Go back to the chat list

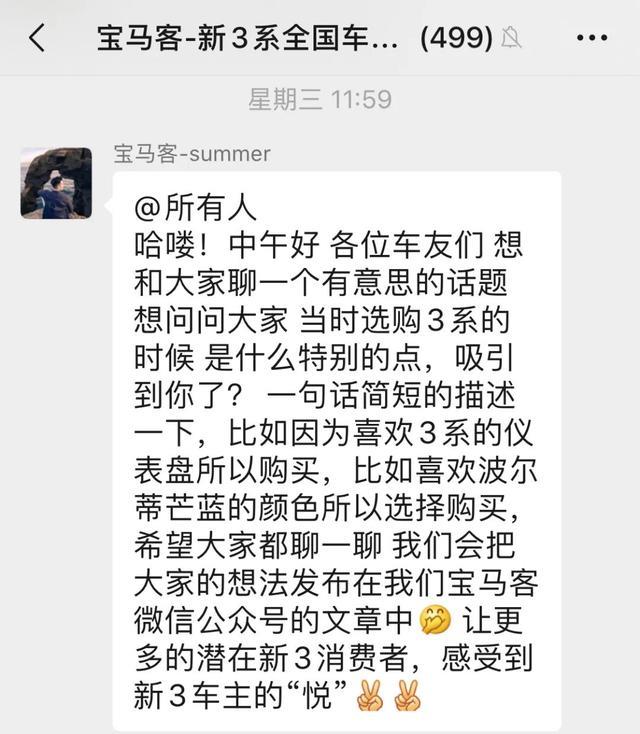coord(37,39)
